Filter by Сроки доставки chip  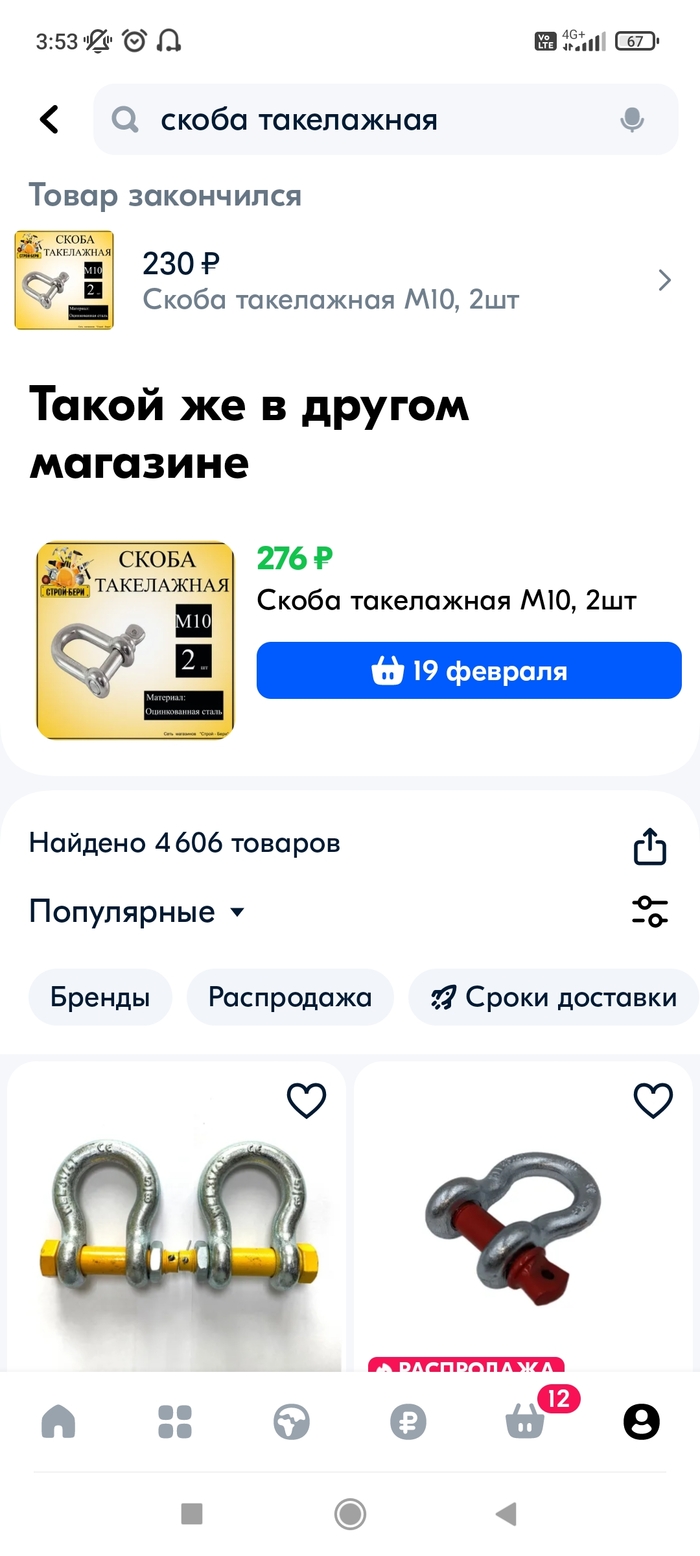(554, 997)
